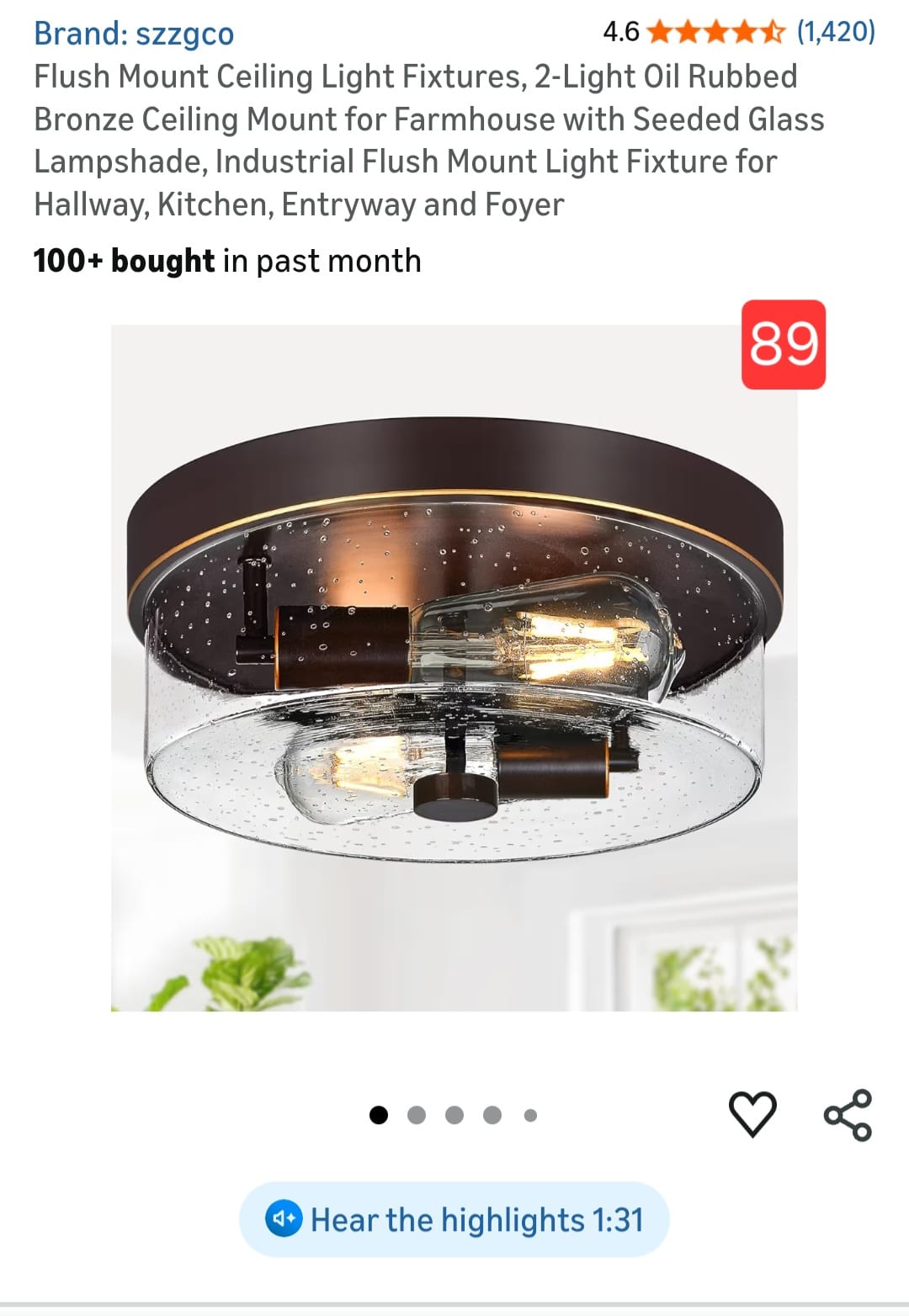Screen dimensions: 909x1316
Task: Play Hear the highlights audio
Action: pyautogui.click(x=454, y=1219)
